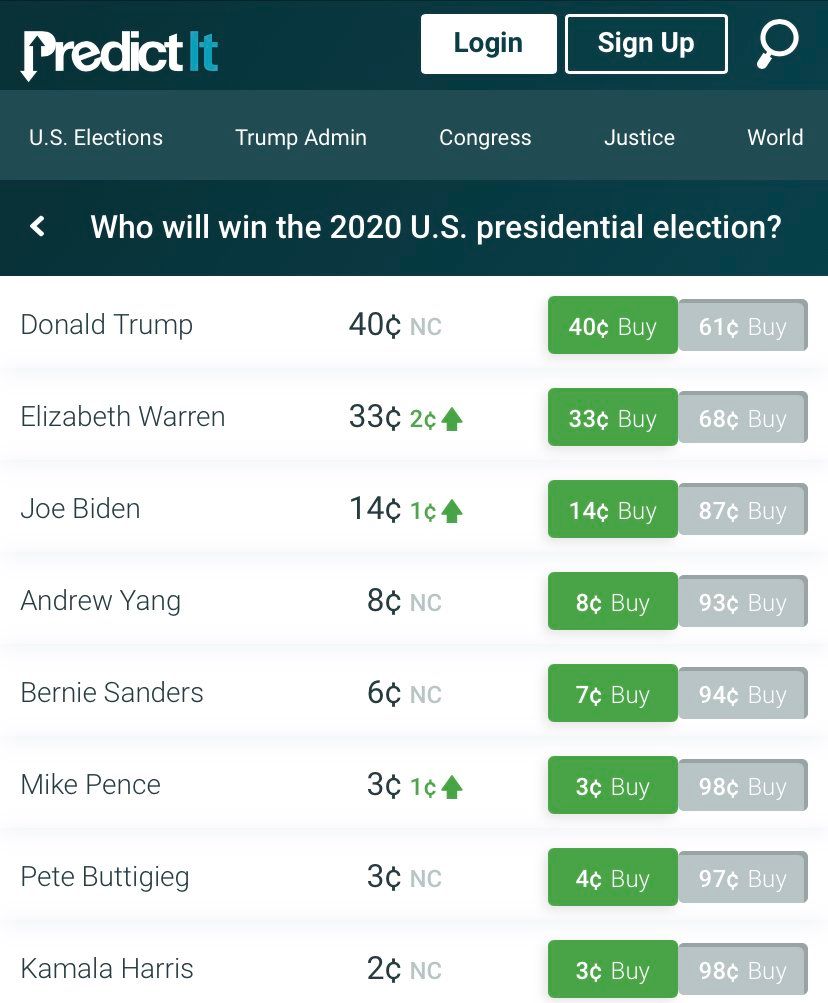Tap the Sign Up button

[x=646, y=43]
